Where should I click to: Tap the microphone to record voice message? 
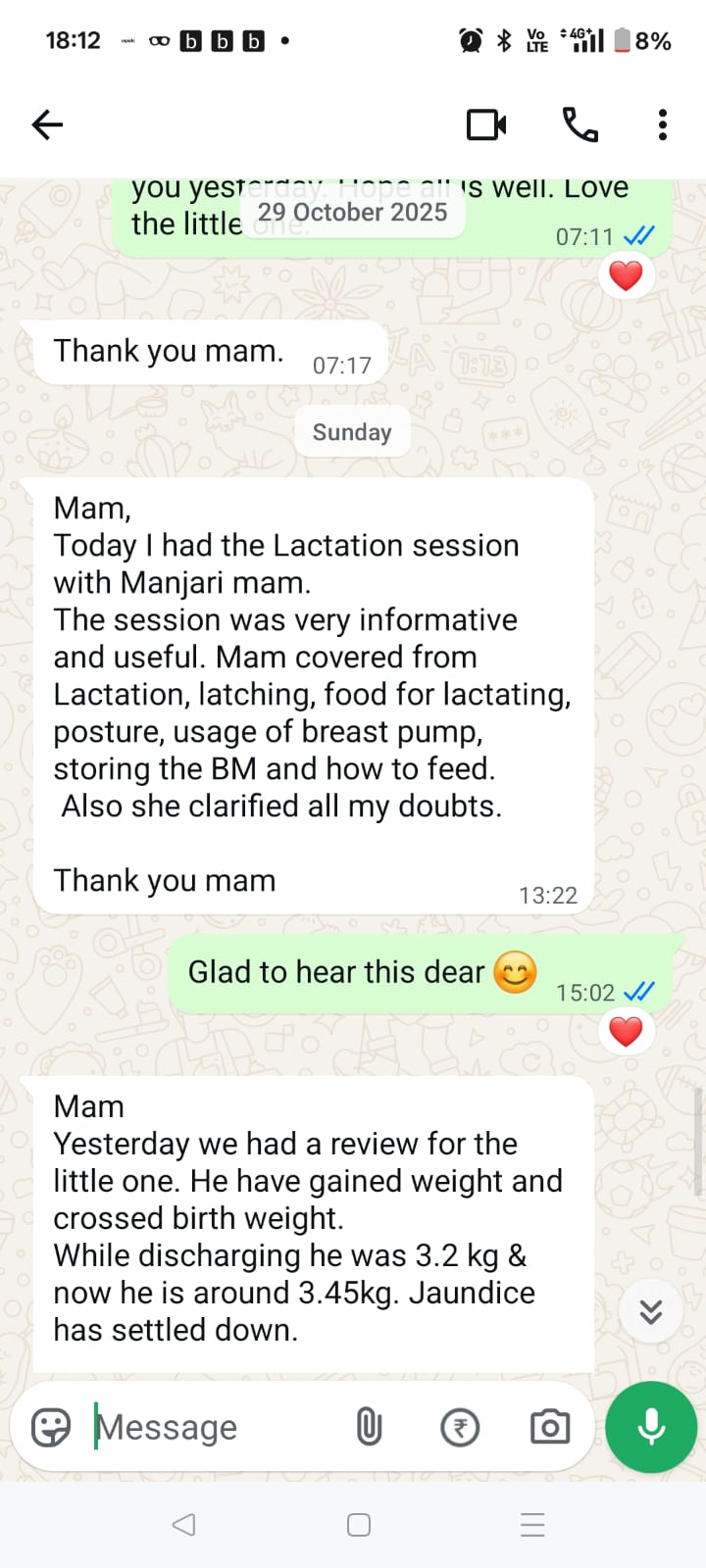click(651, 1427)
